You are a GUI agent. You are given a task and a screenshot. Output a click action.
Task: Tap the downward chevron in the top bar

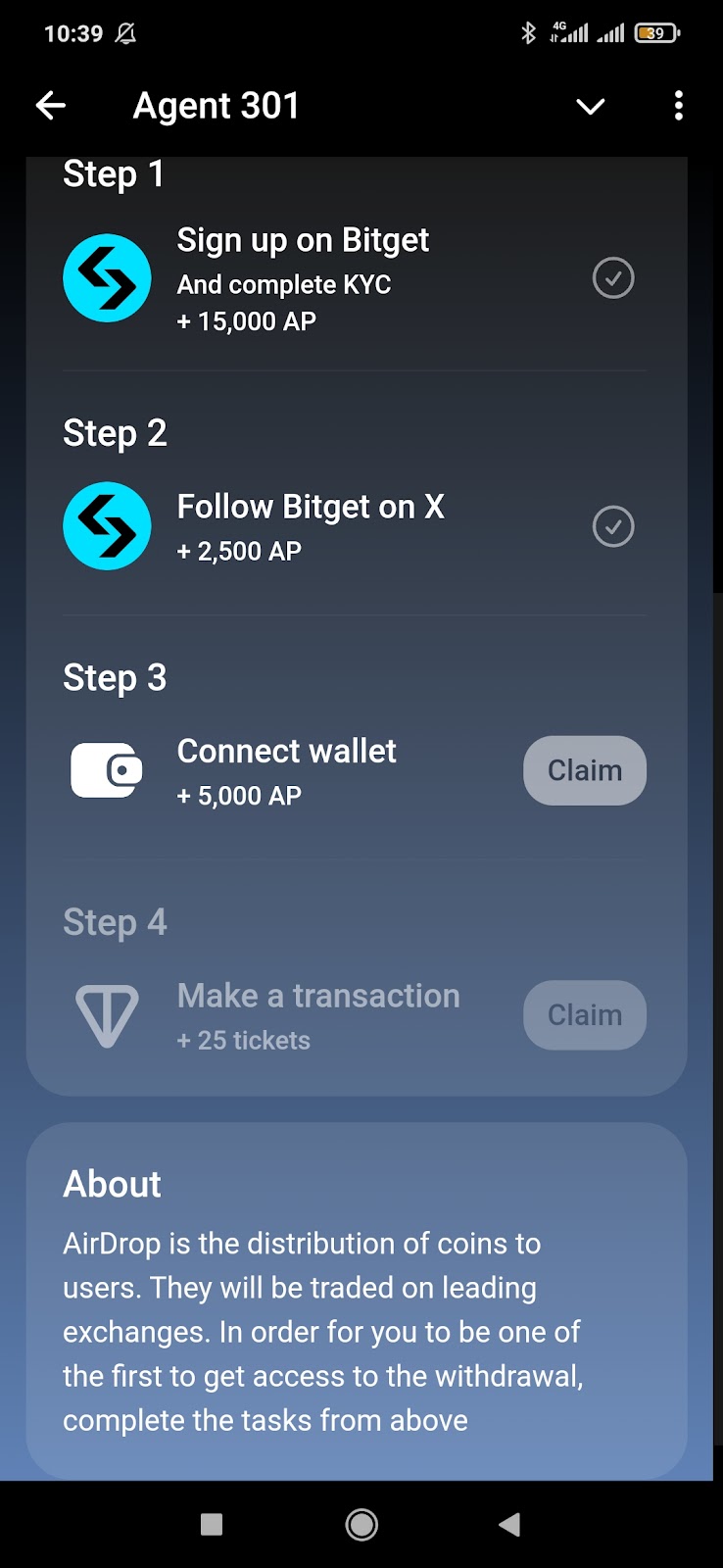point(590,106)
